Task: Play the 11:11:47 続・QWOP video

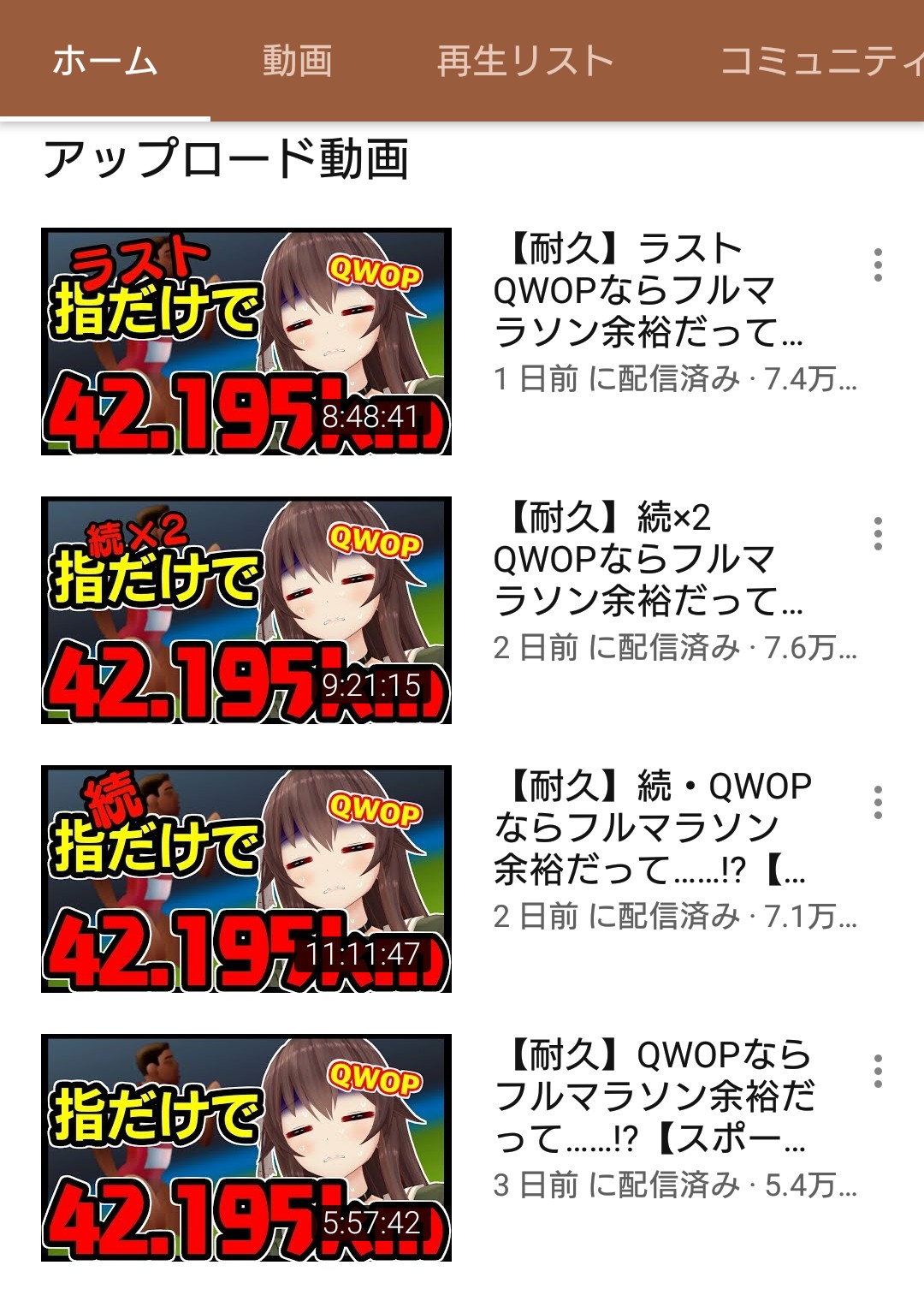Action: [x=246, y=878]
